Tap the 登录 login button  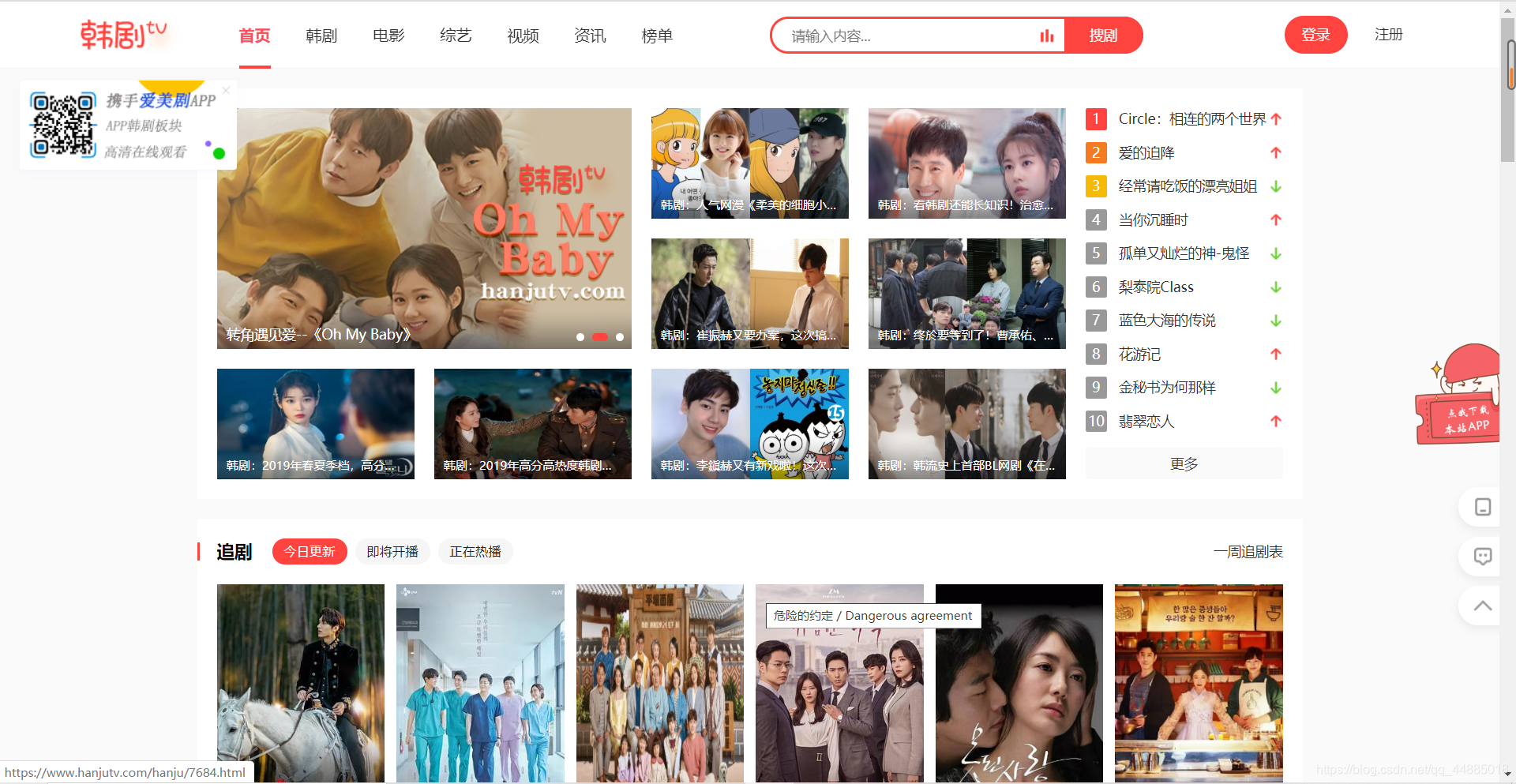point(1315,35)
